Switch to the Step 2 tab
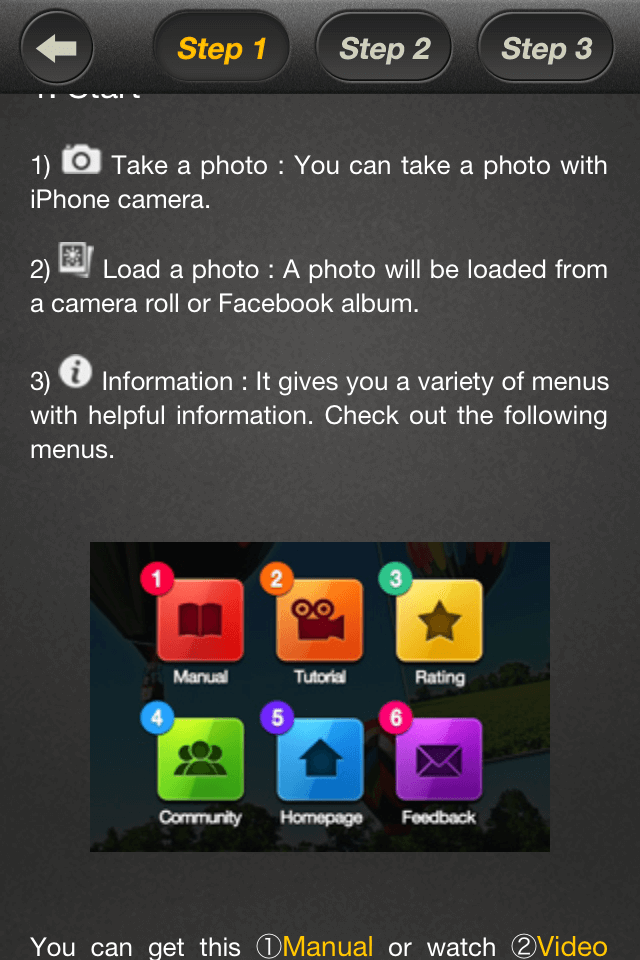The height and width of the screenshot is (960, 640). point(384,48)
